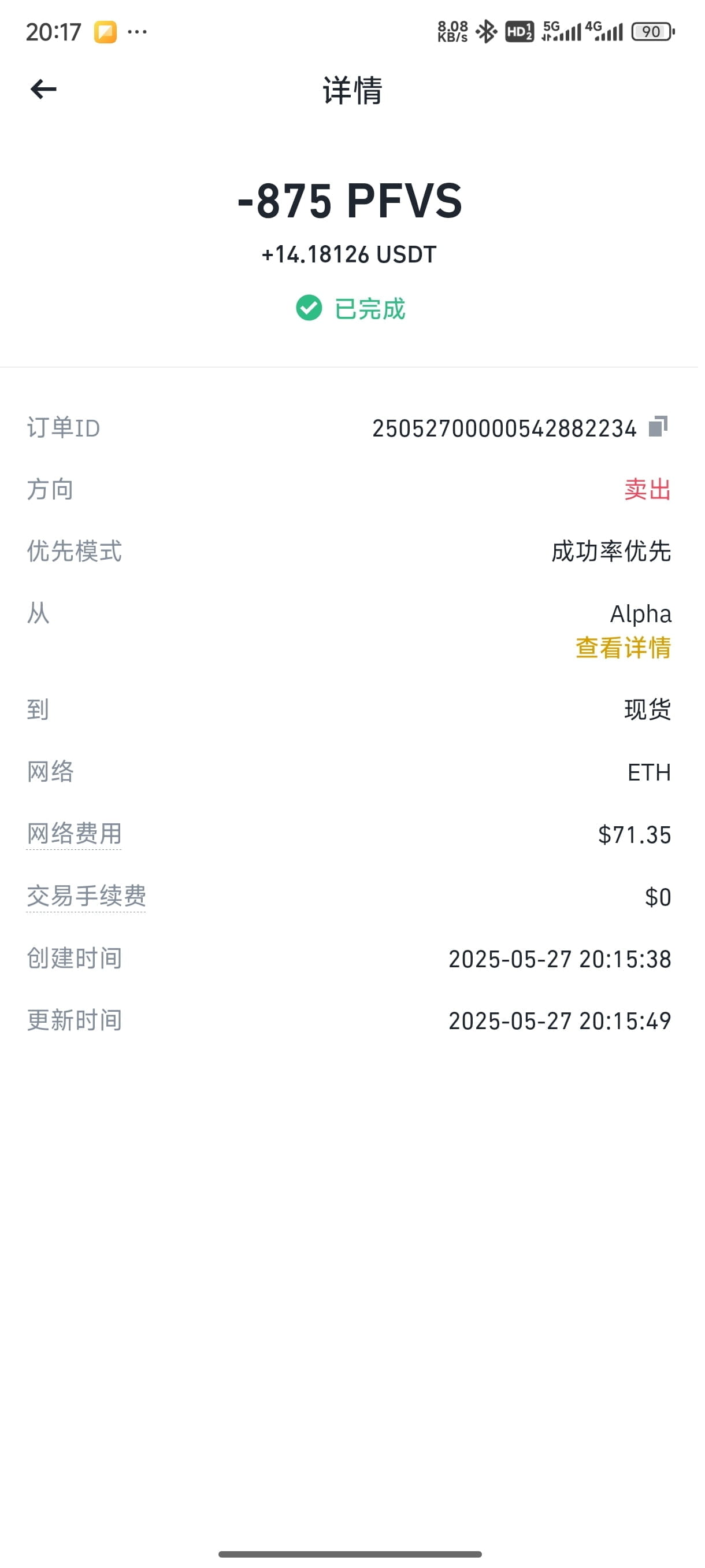
Task: Open the 查看详情 link under Alpha
Action: tap(623, 648)
